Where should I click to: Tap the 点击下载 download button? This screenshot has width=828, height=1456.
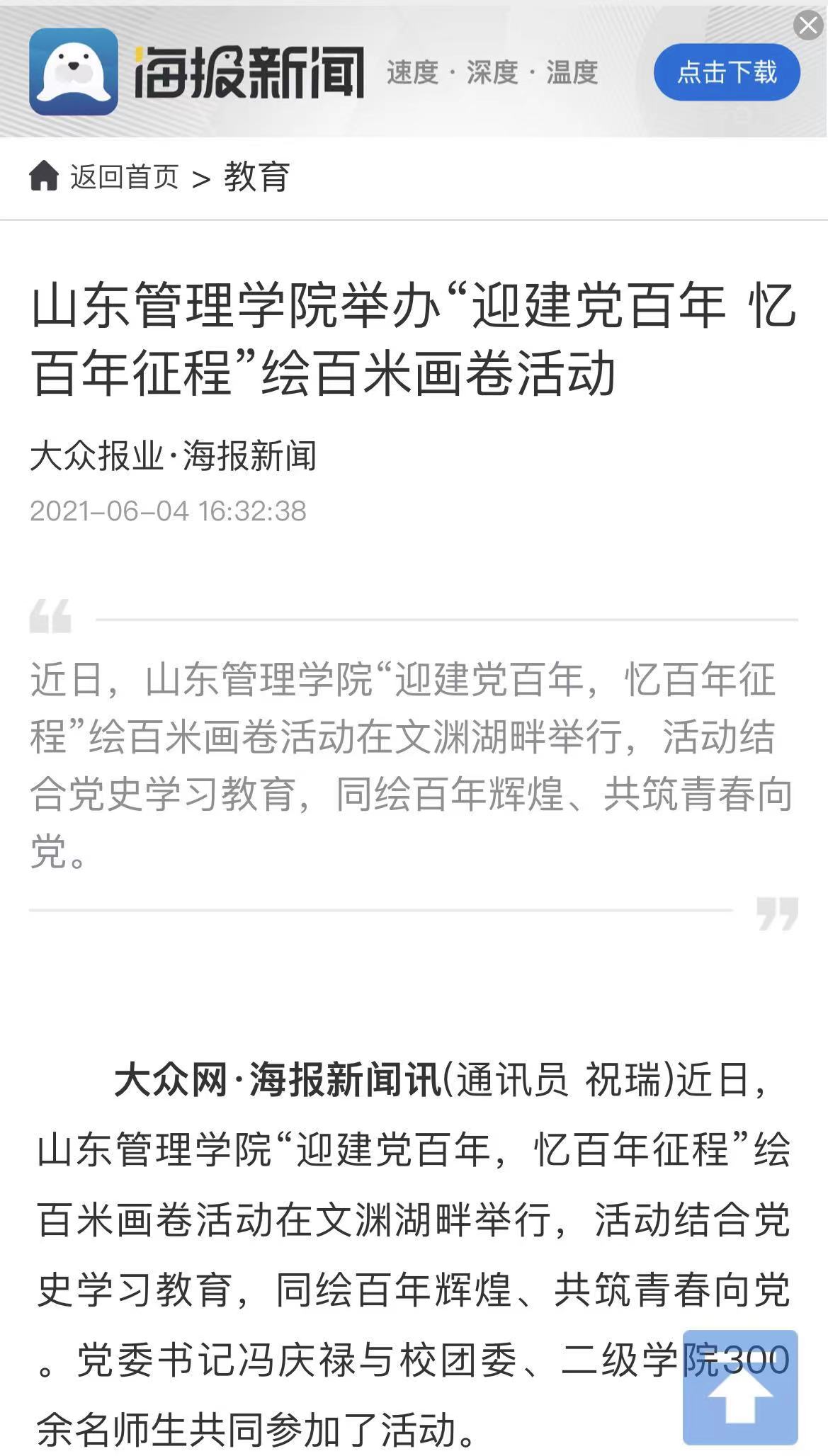pyautogui.click(x=727, y=72)
